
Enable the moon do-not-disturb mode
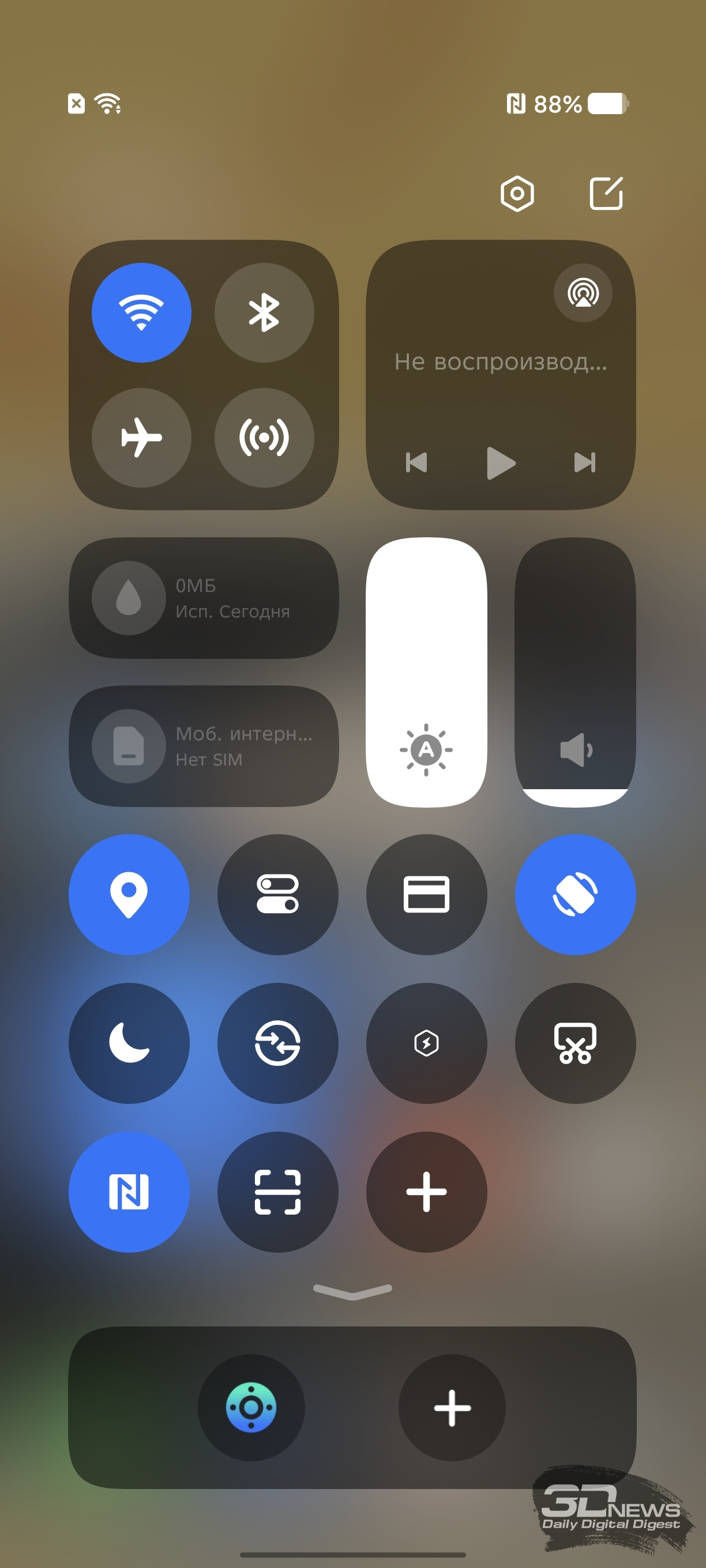point(129,1043)
